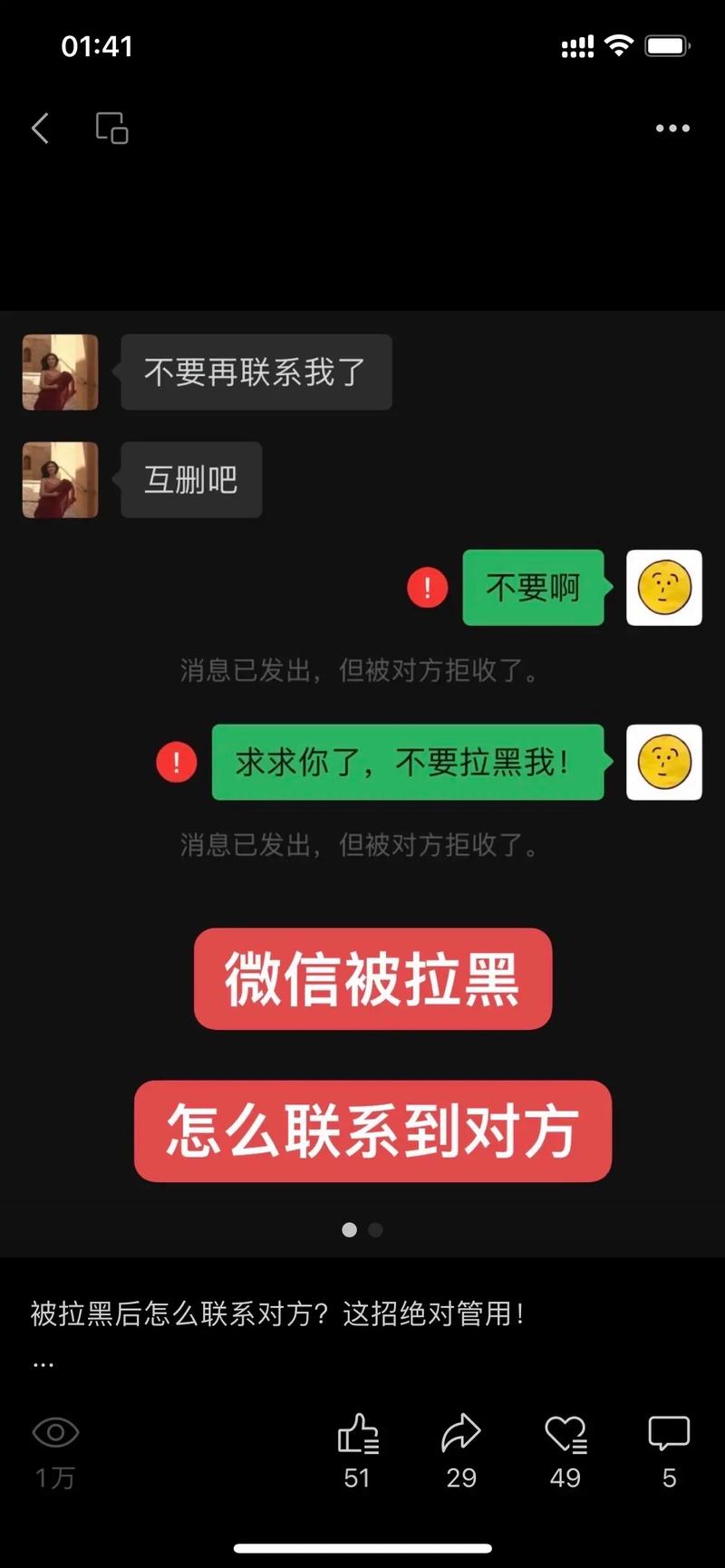The height and width of the screenshot is (1568, 725).
Task: Tap the thumbs-up like icon
Action: pos(358,1432)
